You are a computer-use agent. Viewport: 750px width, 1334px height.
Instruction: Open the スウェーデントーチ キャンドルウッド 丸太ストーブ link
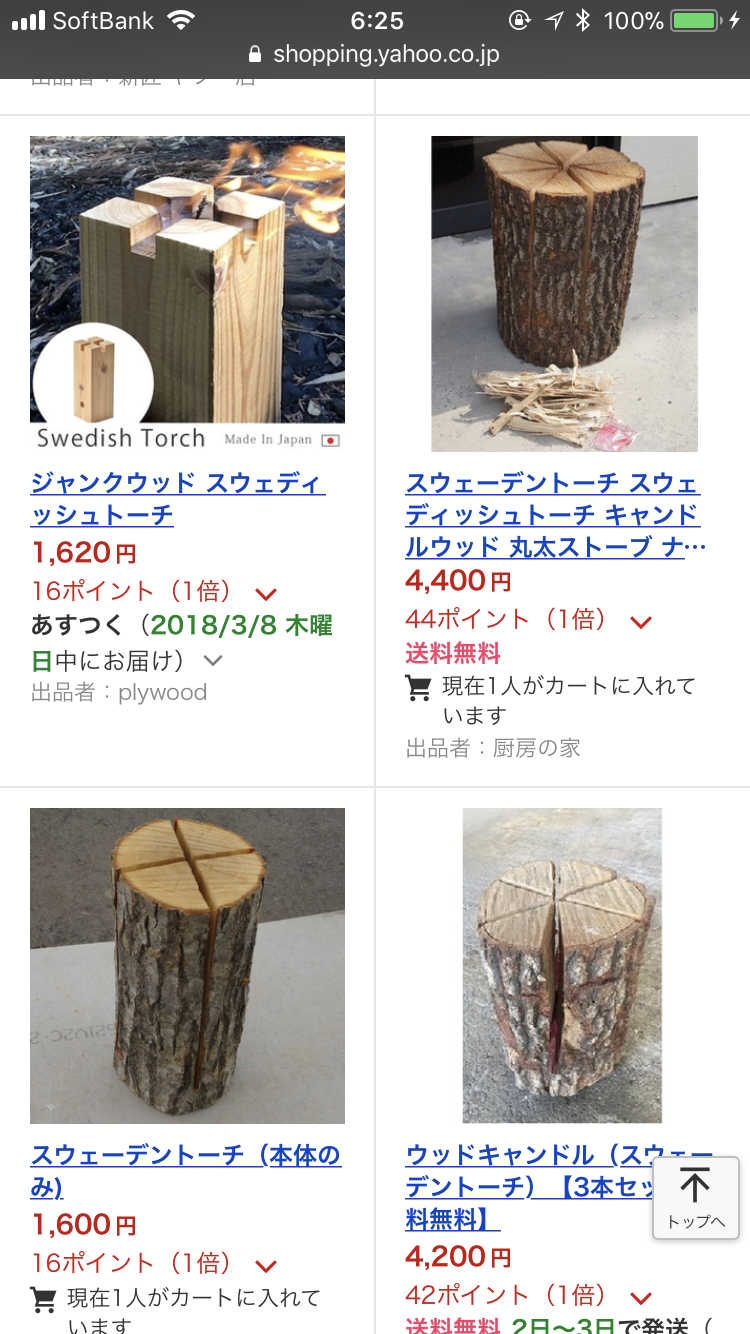click(553, 515)
